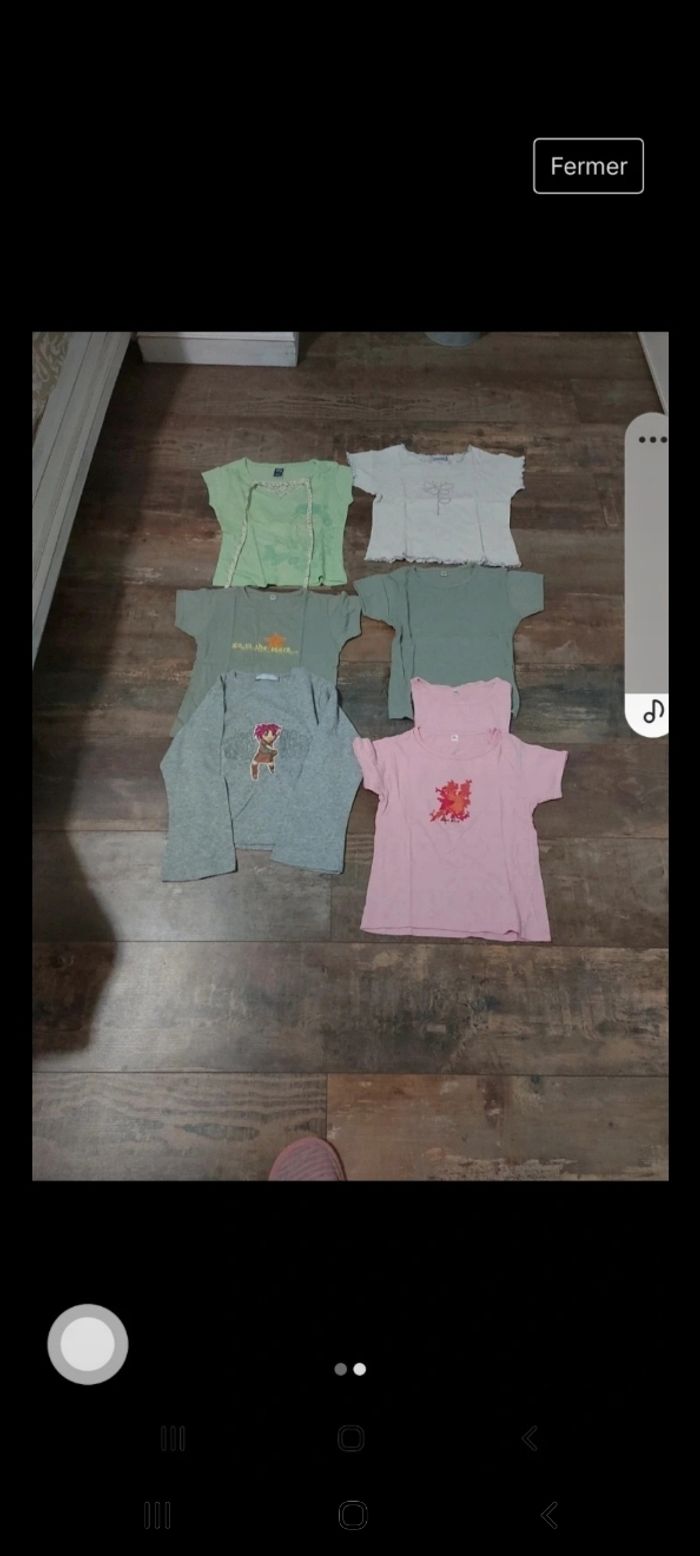Close the photo viewer with Fermer
Viewport: 700px width, 1556px height.
pyautogui.click(x=588, y=166)
